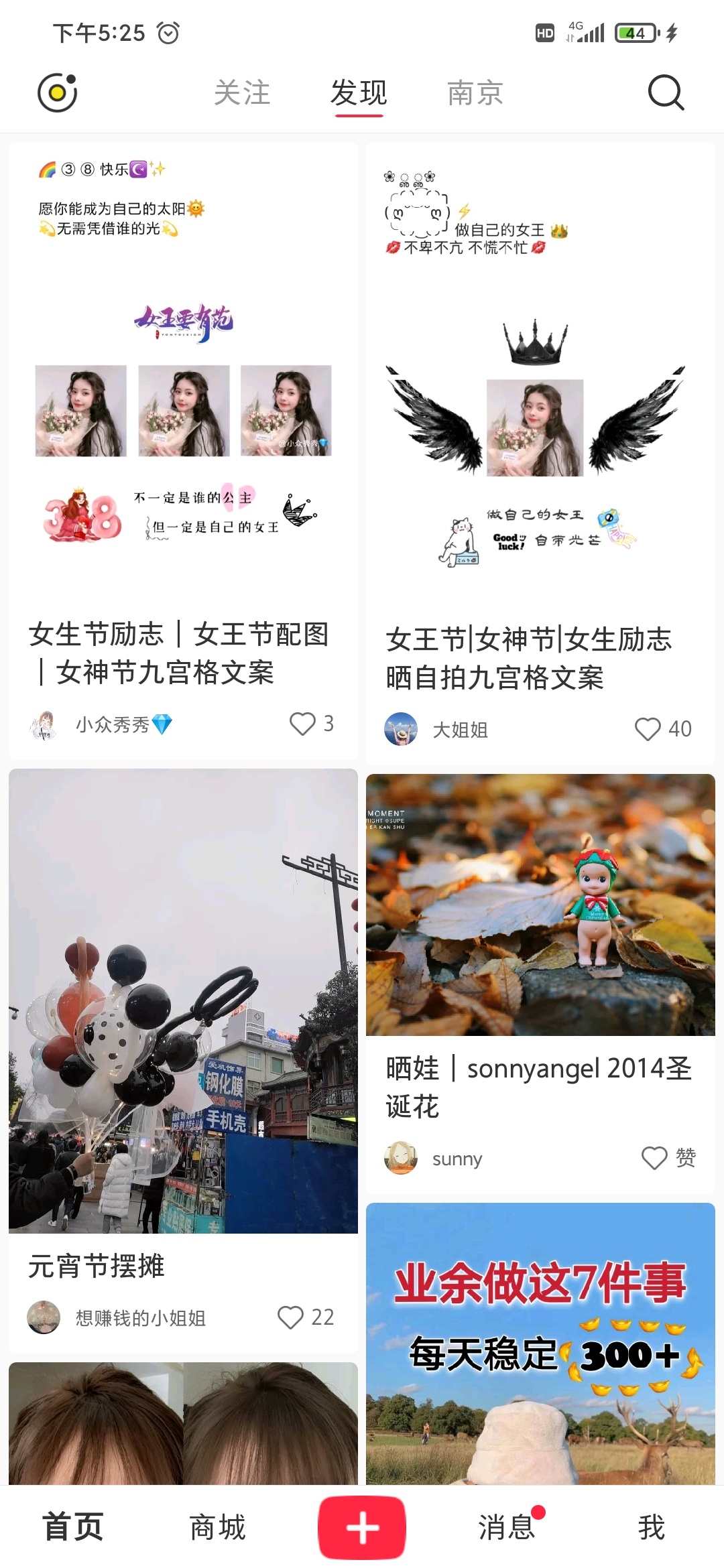The image size is (724, 1568).
Task: View 大姐姐's profile avatar
Action: tap(401, 729)
